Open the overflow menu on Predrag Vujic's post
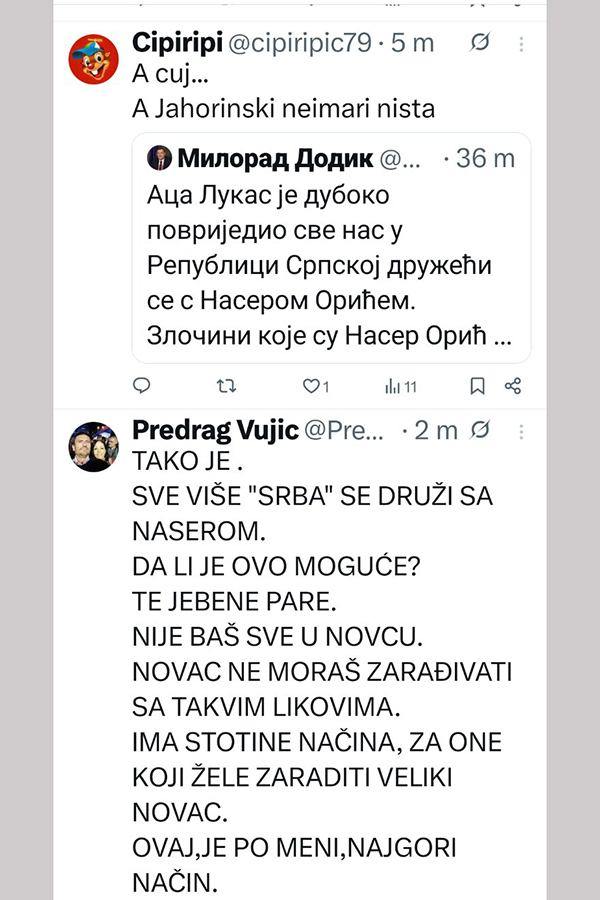 521,431
